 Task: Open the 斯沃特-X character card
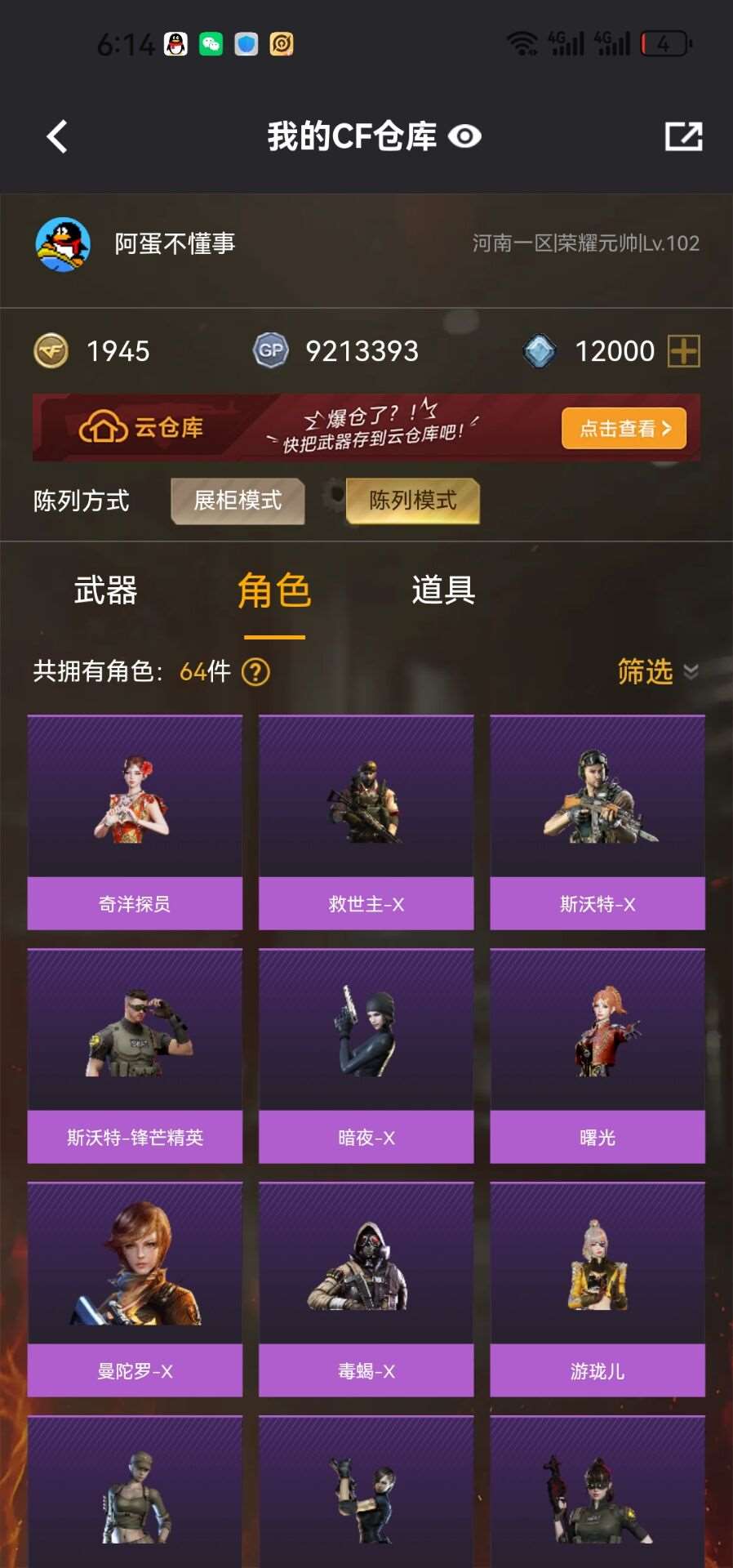(x=598, y=822)
